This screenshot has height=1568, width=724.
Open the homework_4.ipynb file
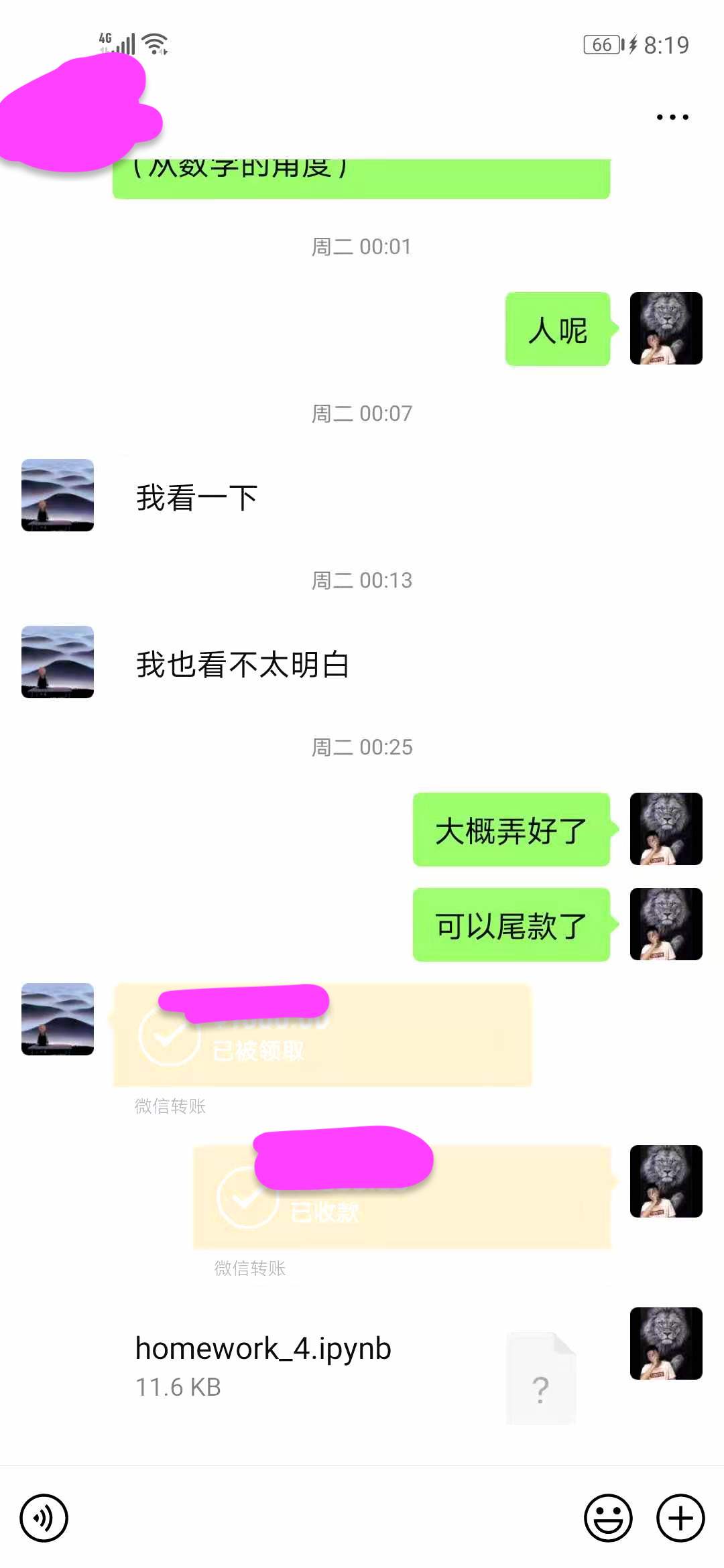point(355,1367)
